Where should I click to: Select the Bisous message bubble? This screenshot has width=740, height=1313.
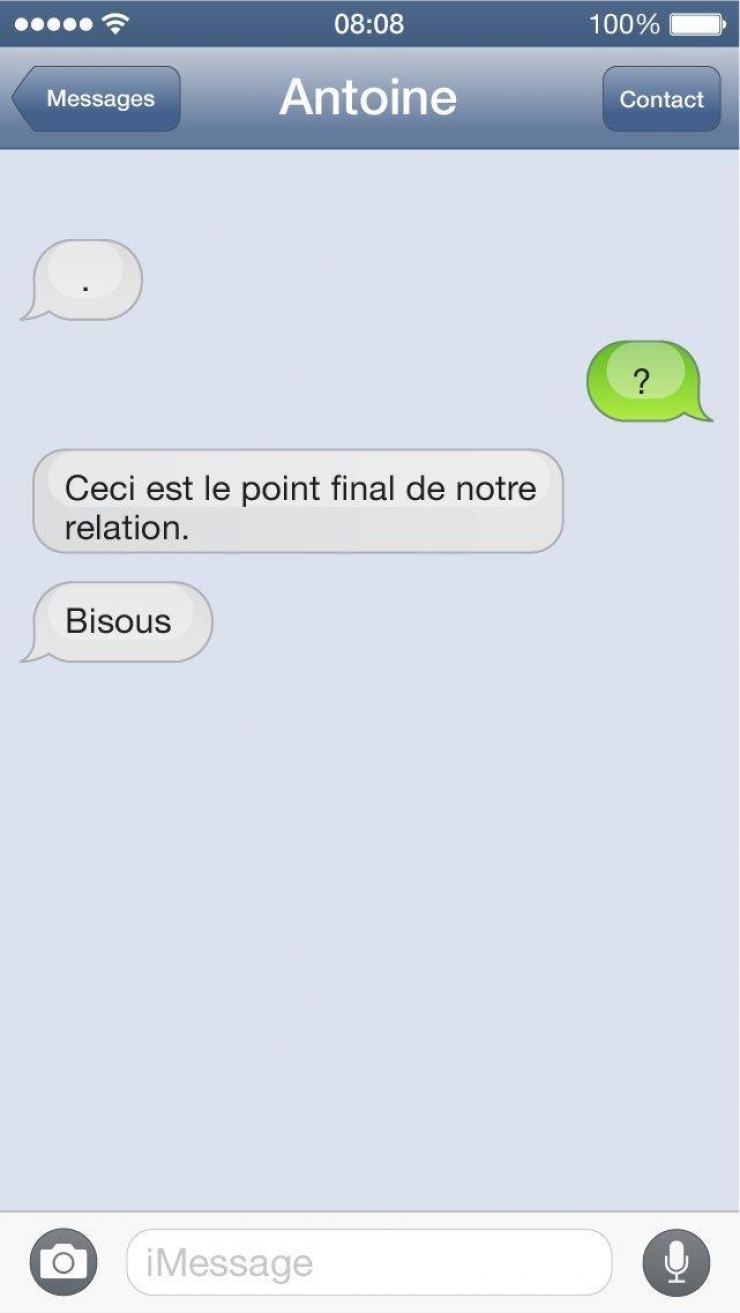118,620
